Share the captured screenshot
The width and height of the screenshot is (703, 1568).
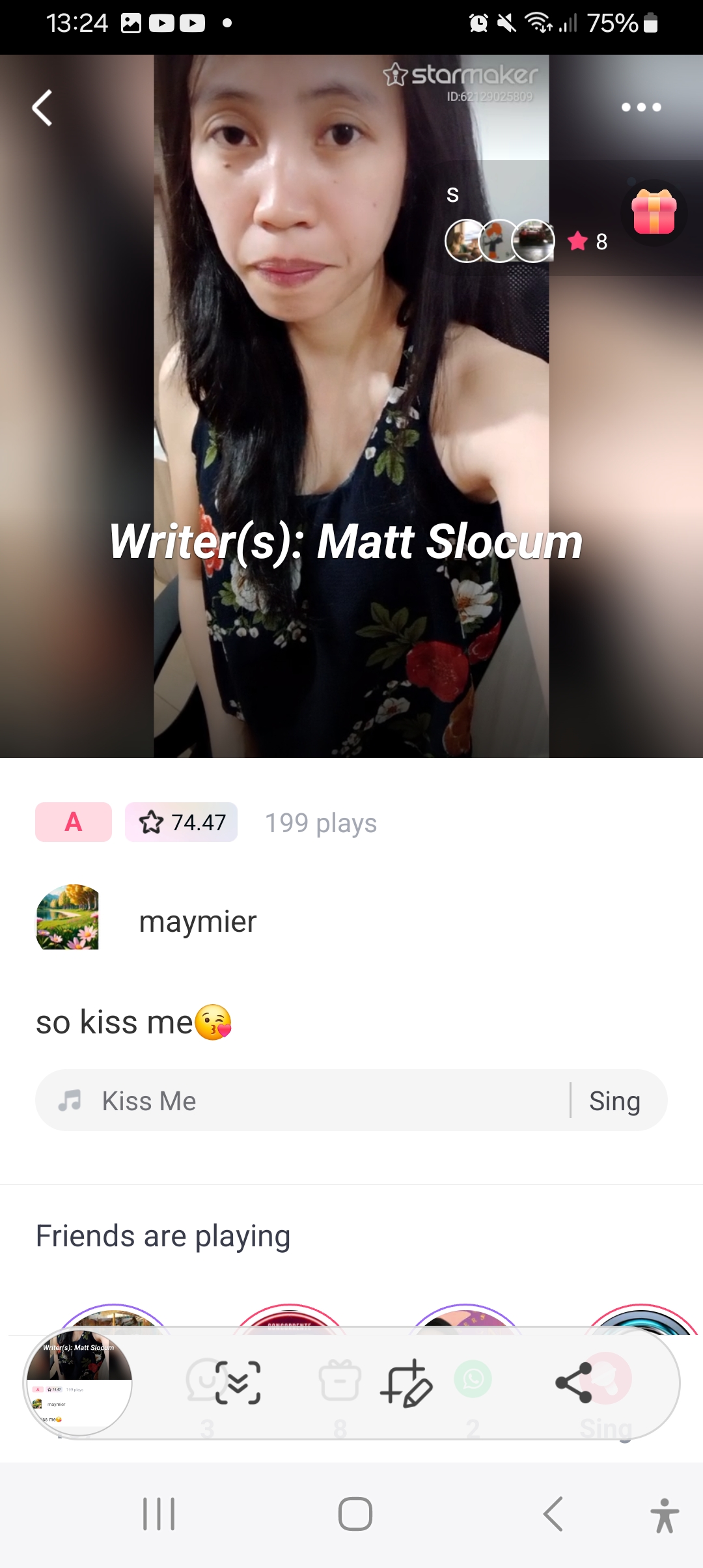click(x=574, y=1382)
